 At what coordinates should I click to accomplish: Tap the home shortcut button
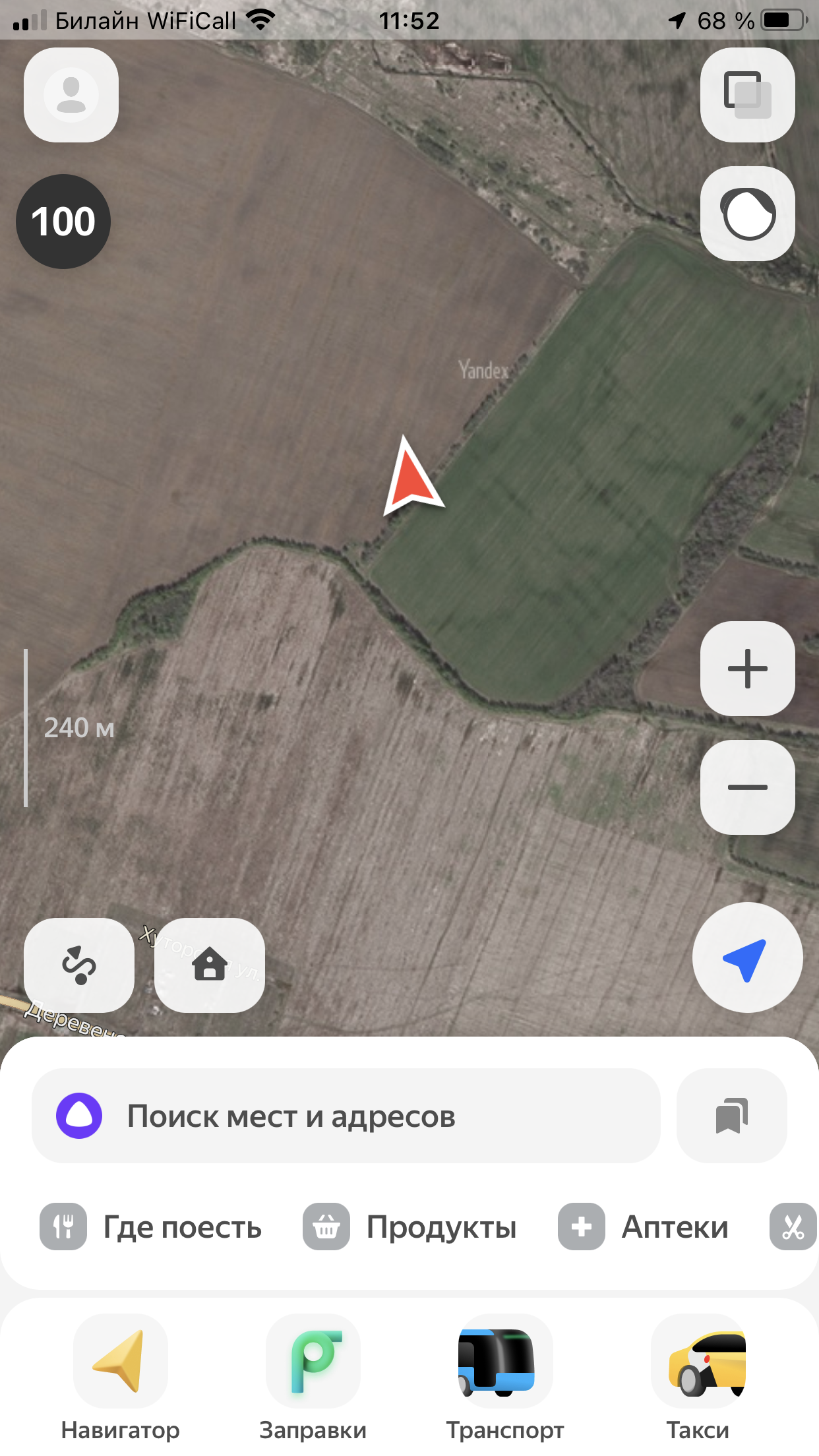tap(210, 965)
